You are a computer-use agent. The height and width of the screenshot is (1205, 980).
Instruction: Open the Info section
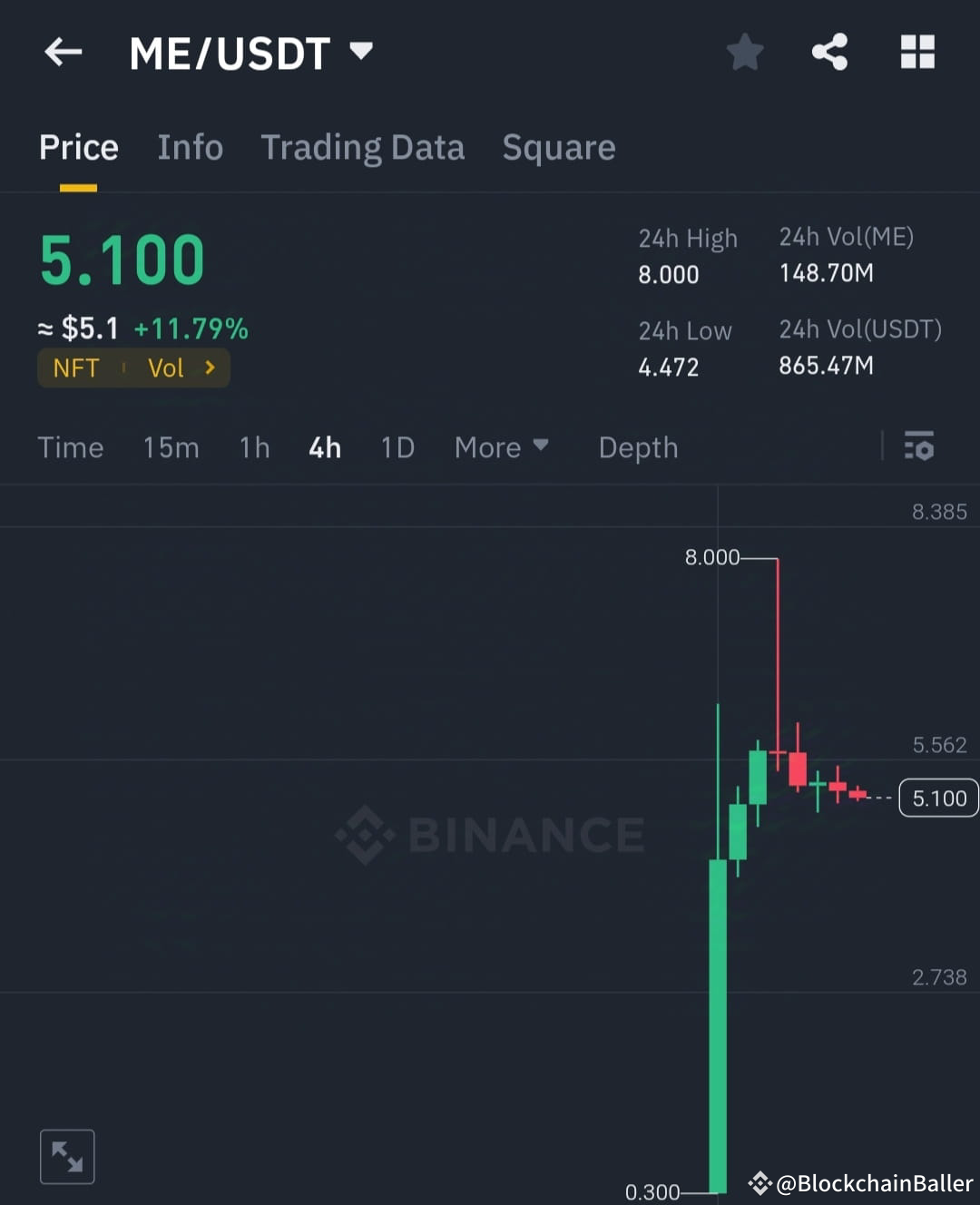[x=191, y=147]
